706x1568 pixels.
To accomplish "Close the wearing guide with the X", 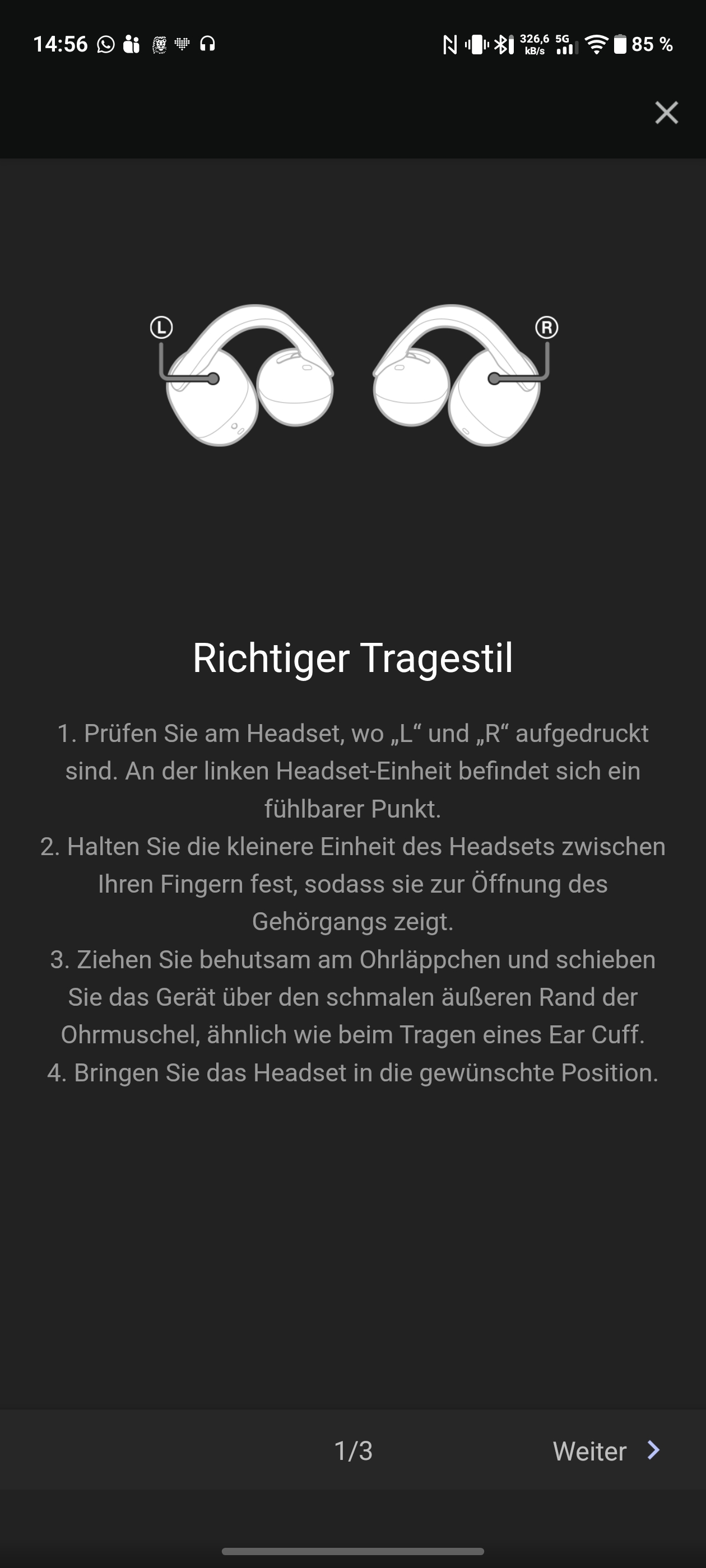I will 666,113.
